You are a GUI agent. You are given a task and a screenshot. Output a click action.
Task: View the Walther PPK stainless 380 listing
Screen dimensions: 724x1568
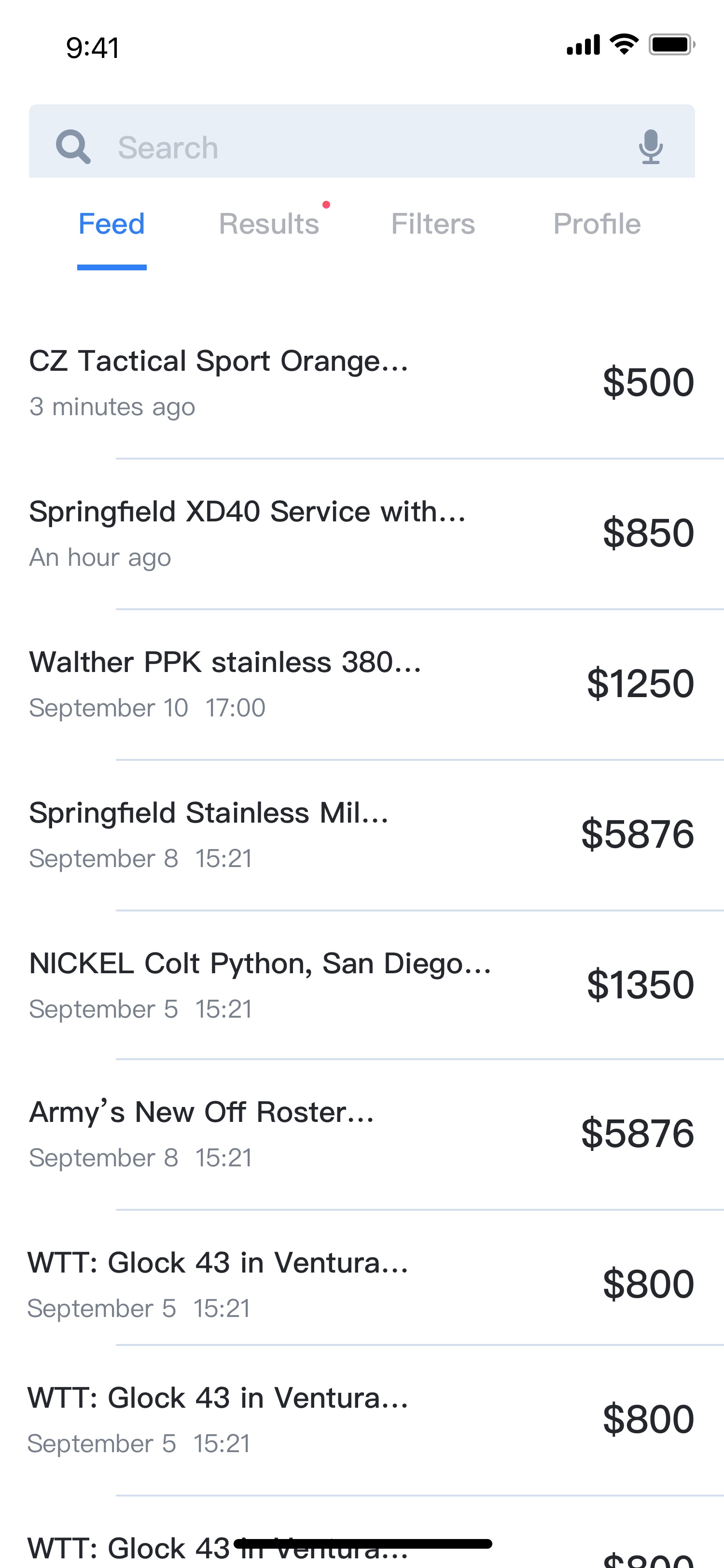pyautogui.click(x=362, y=684)
